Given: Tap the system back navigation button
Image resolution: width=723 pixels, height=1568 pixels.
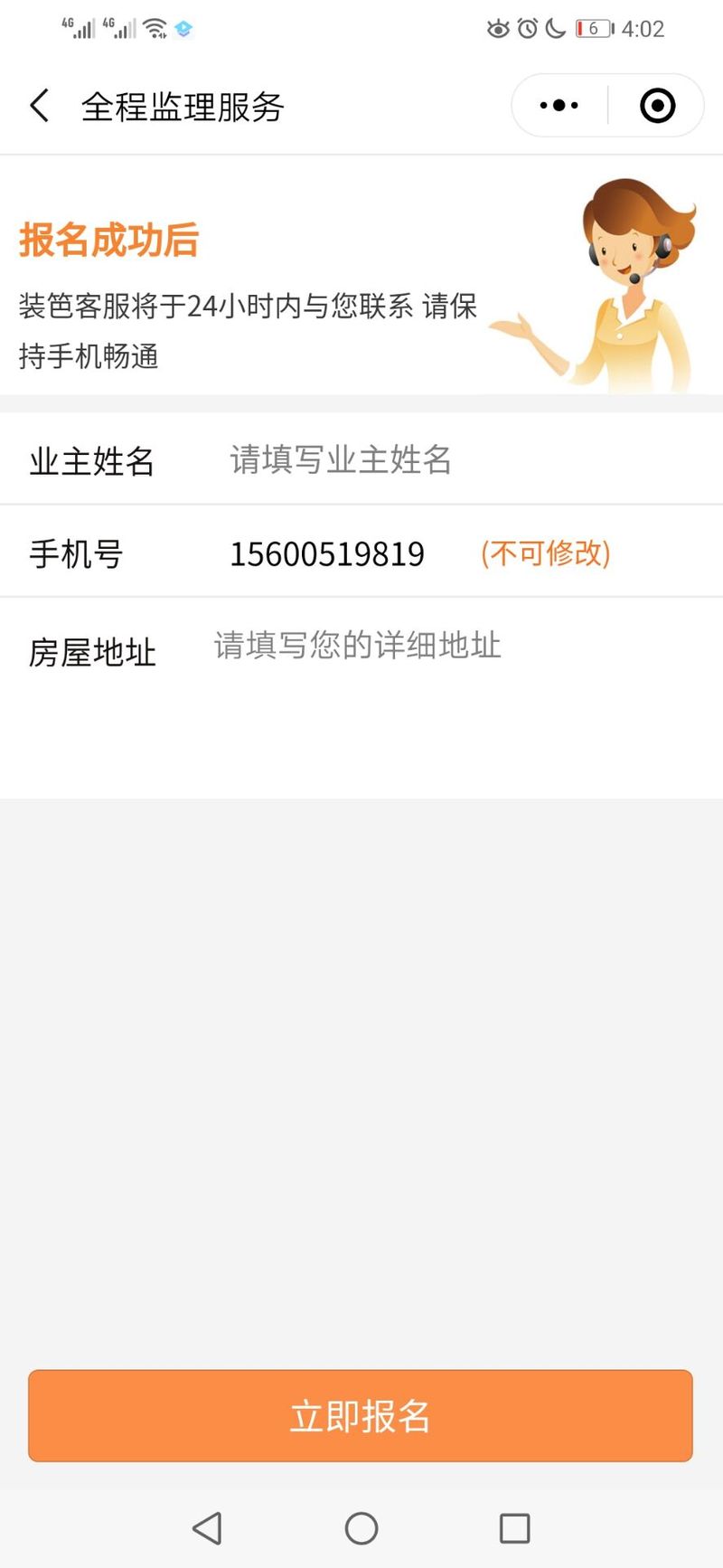Looking at the screenshot, I should [207, 1528].
